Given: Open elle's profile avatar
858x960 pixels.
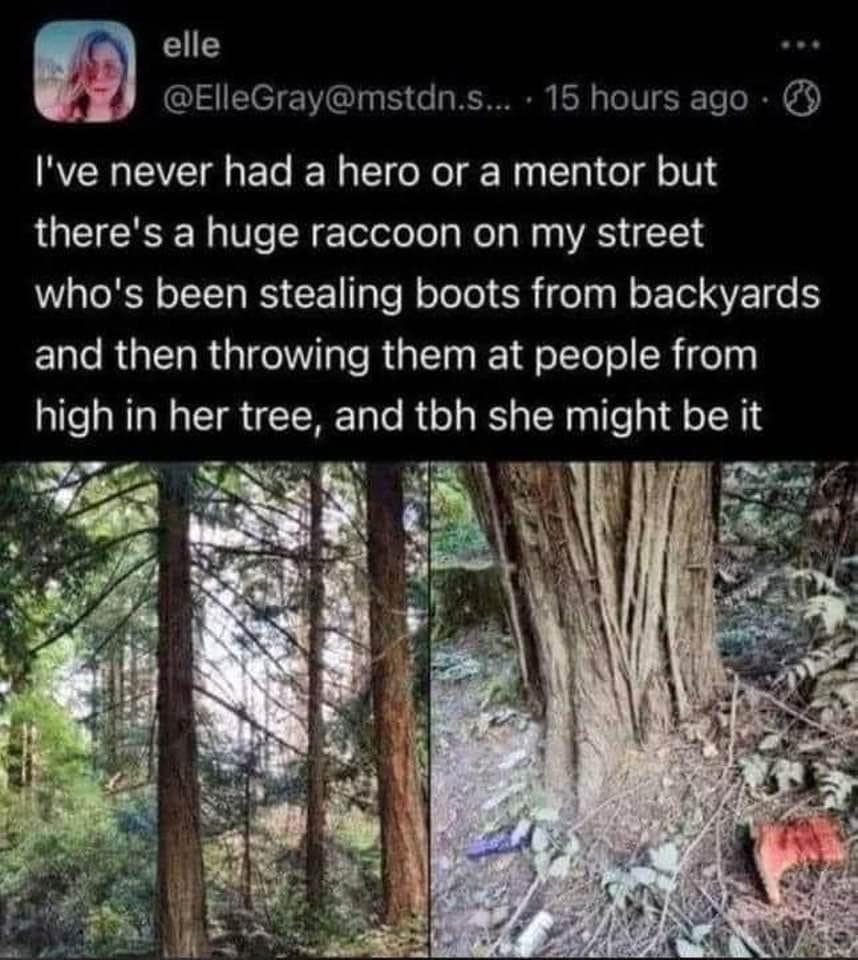Looking at the screenshot, I should pyautogui.click(x=85, y=71).
